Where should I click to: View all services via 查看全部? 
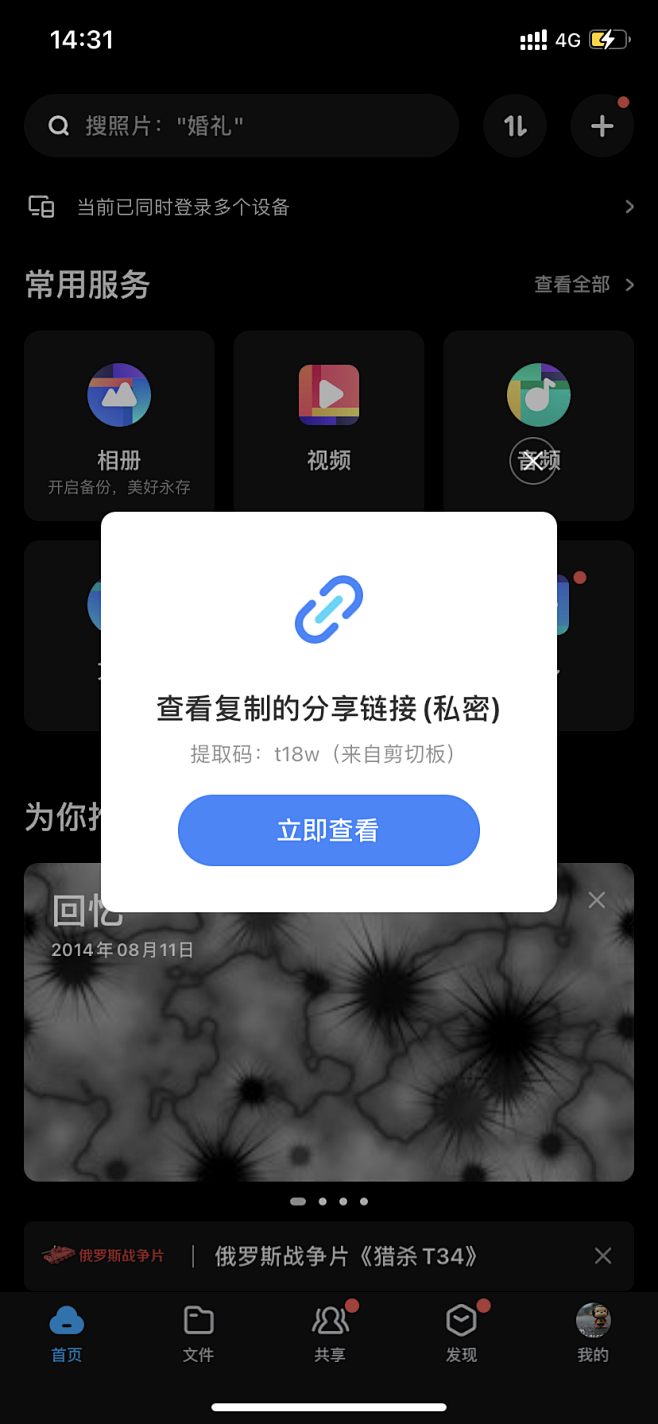(584, 285)
